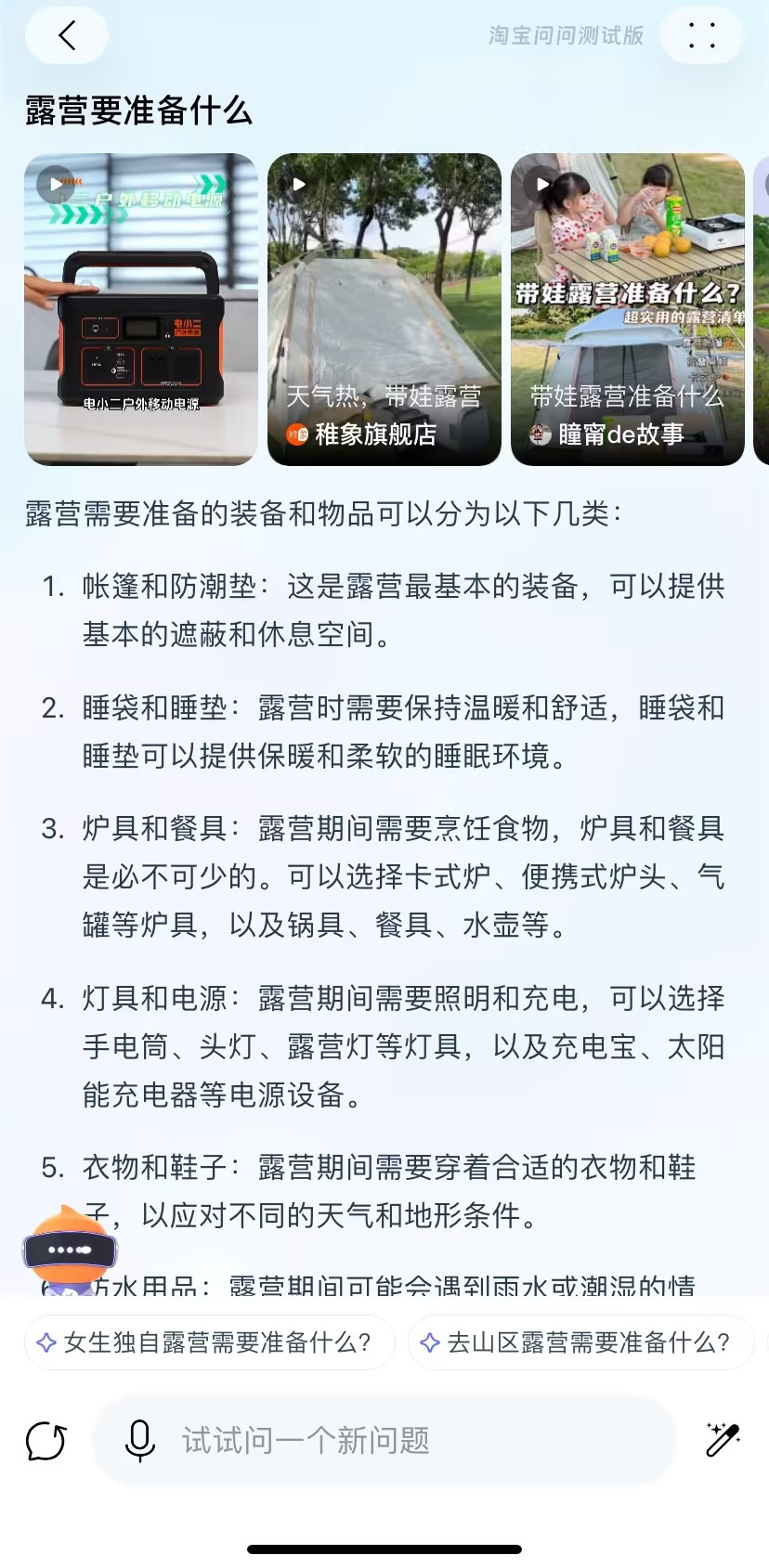Image resolution: width=769 pixels, height=1568 pixels.
Task: Focus the 试试问一个新问题 input field
Action: tap(409, 1441)
